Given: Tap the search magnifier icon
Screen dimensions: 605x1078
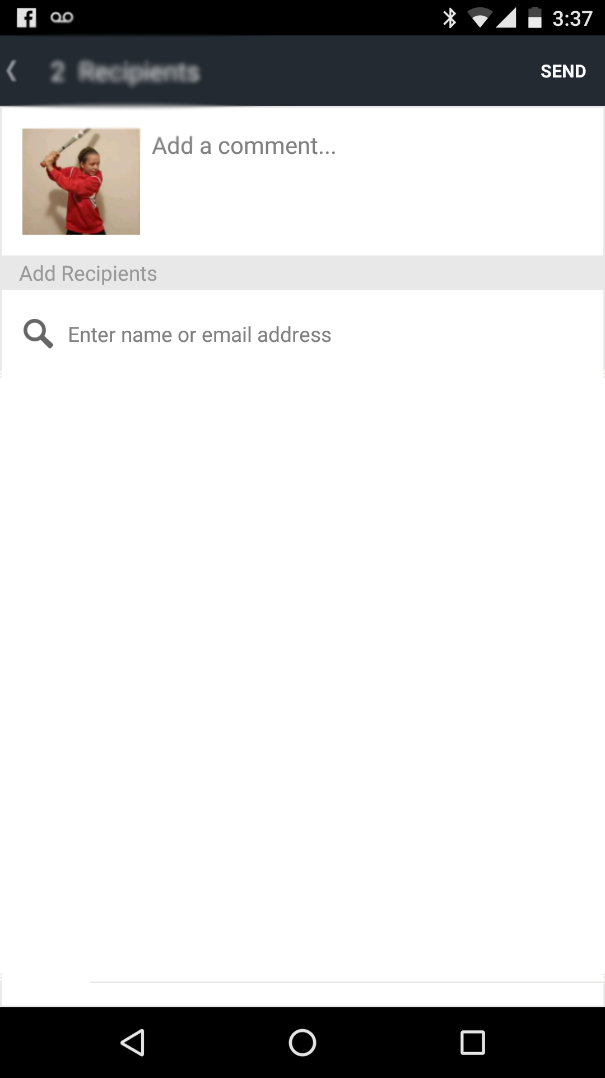Looking at the screenshot, I should (38, 334).
